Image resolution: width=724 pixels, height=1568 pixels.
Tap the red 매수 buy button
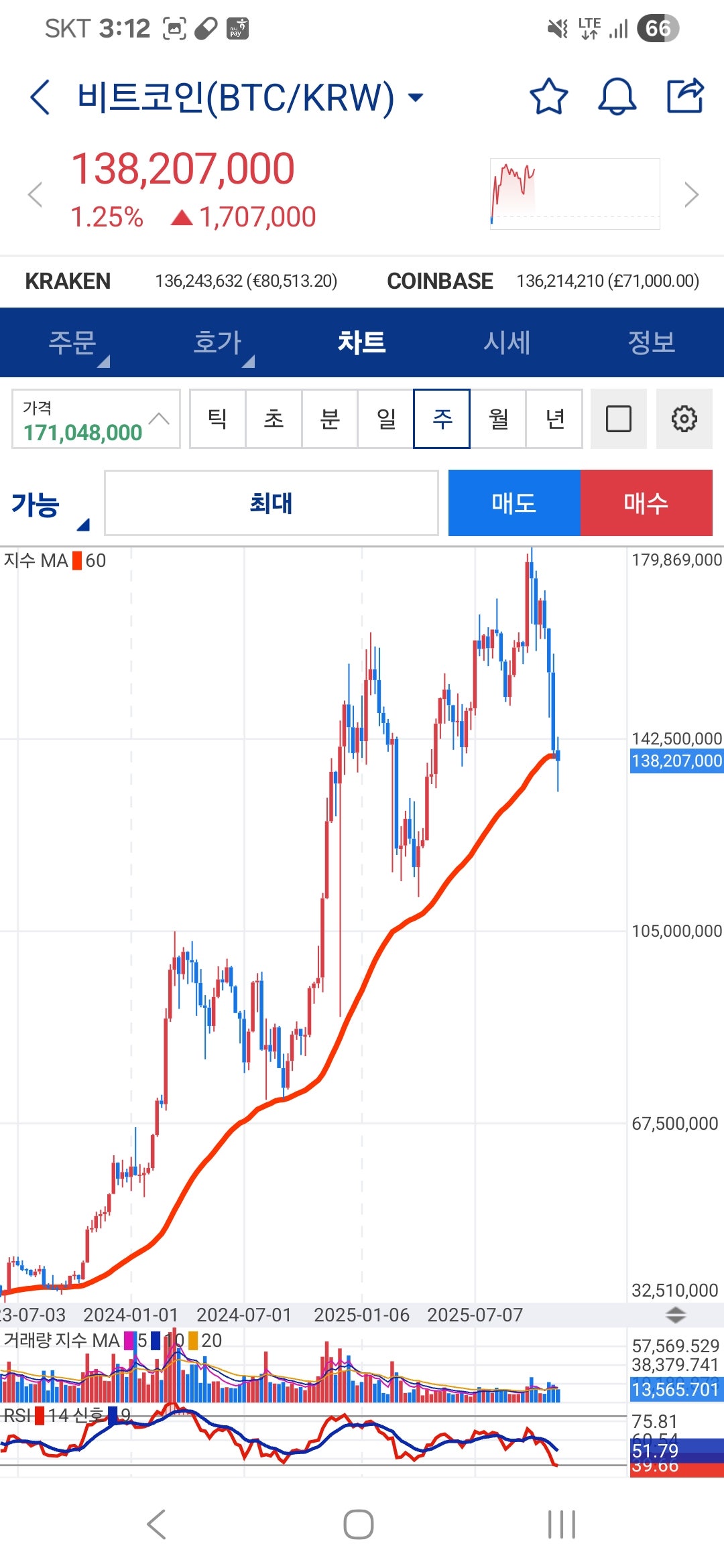point(646,503)
